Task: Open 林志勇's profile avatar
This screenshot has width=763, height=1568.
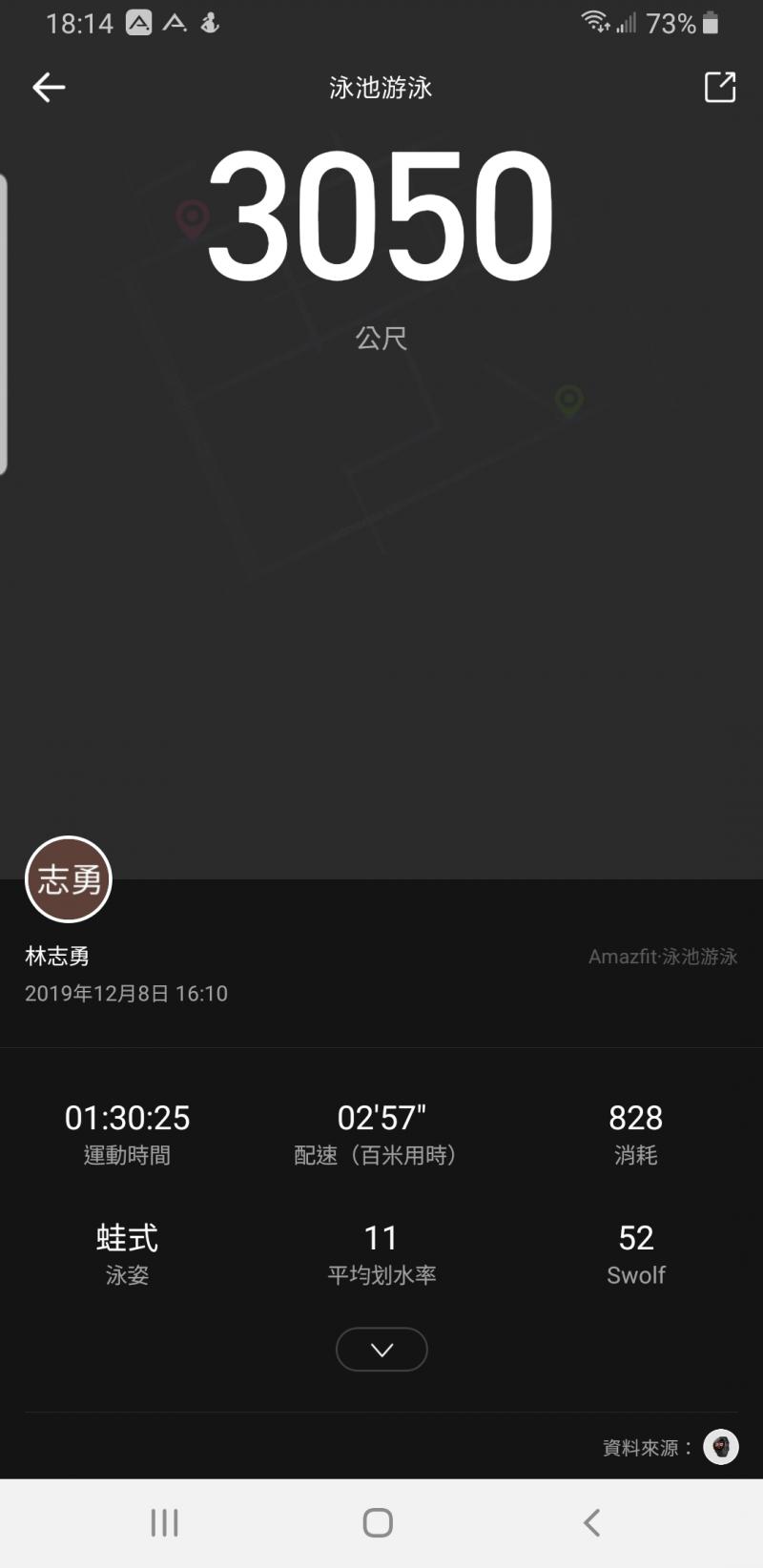Action: pyautogui.click(x=69, y=879)
